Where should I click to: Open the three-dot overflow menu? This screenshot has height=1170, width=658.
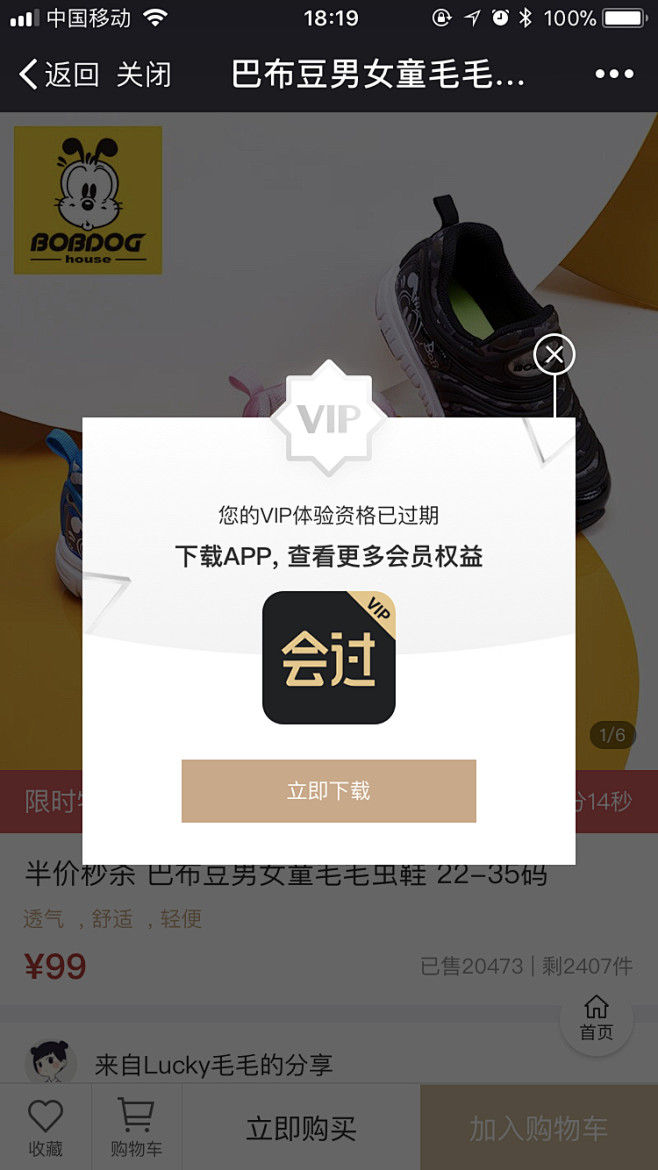tap(614, 74)
